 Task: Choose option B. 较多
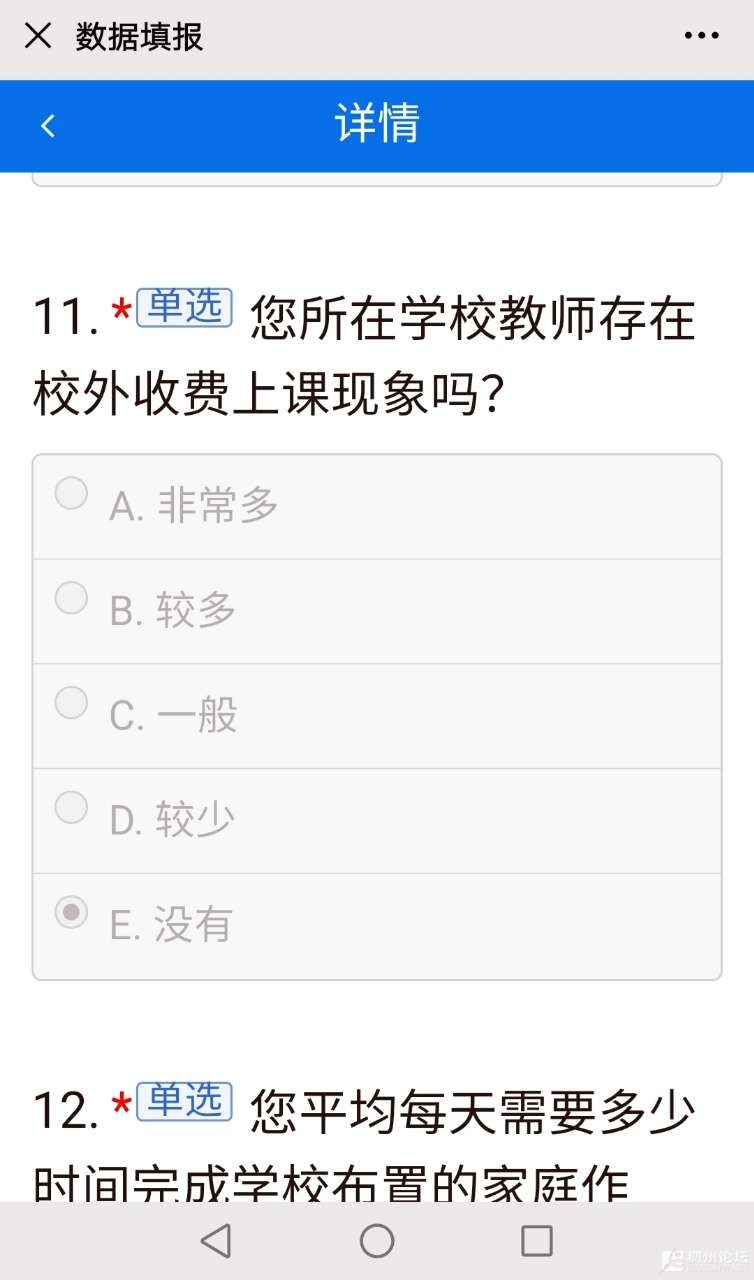coord(71,598)
